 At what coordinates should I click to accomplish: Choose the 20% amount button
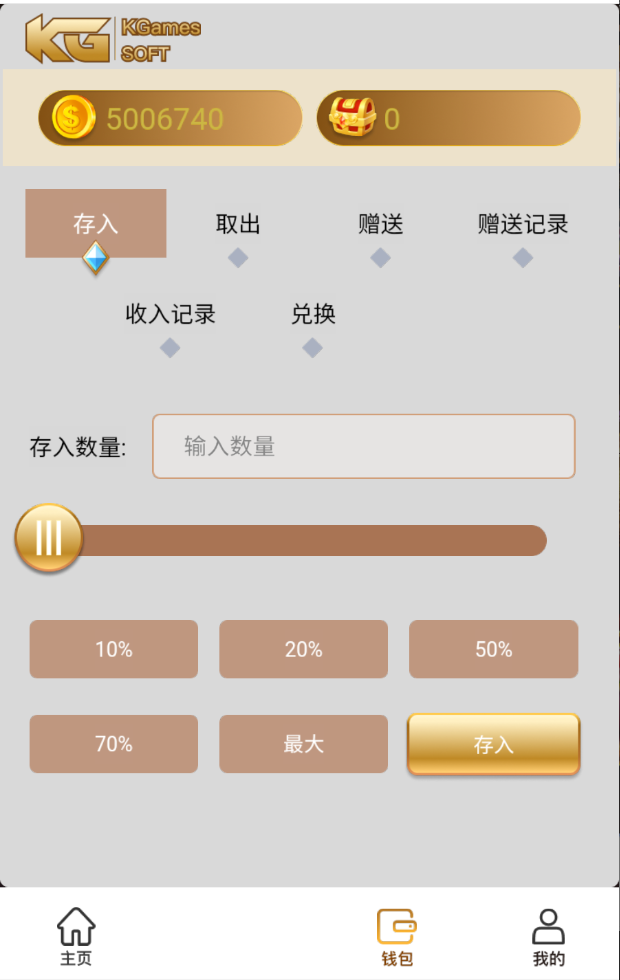coord(303,649)
